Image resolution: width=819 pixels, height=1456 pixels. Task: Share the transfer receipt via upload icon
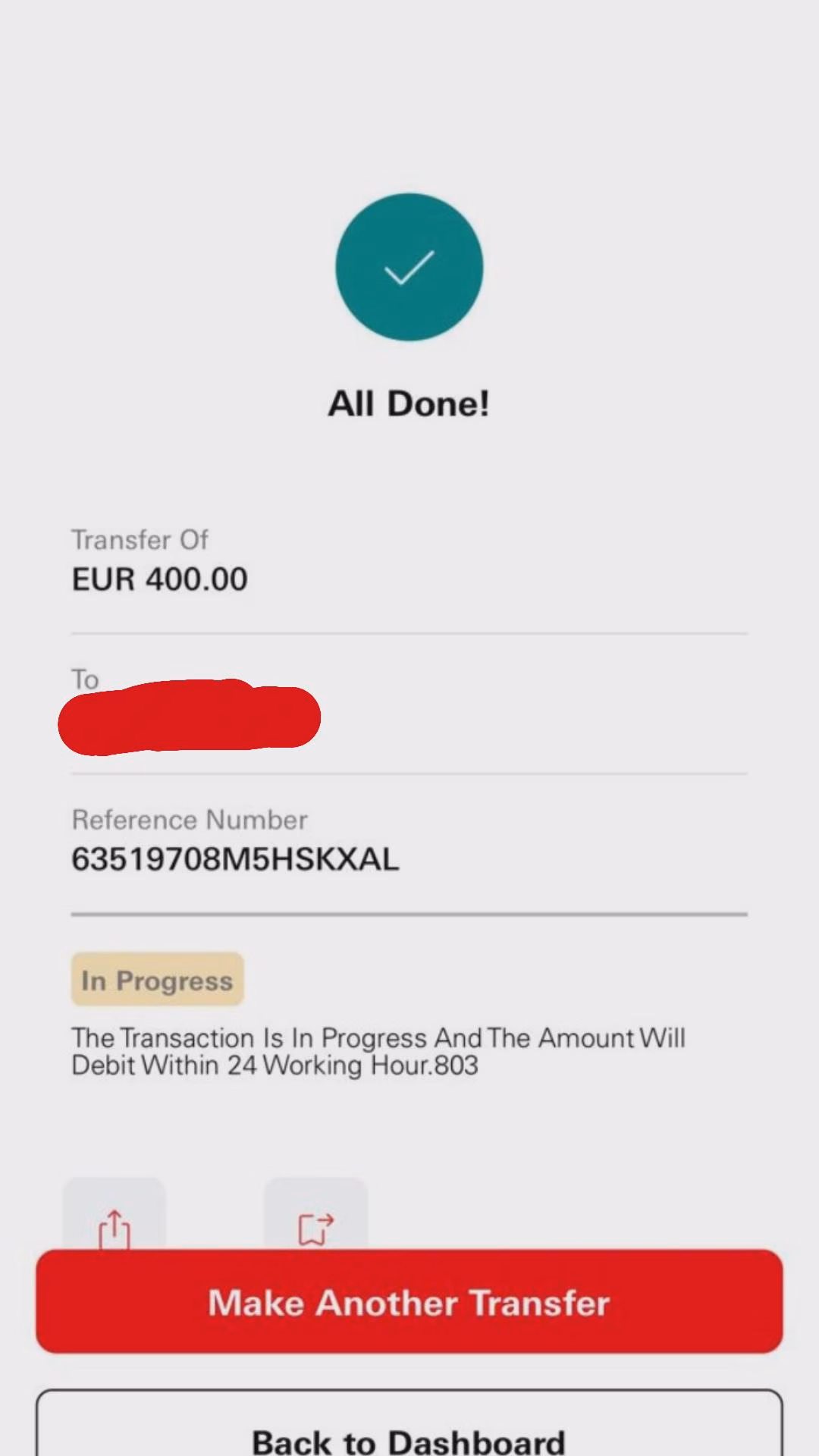coord(115,1213)
